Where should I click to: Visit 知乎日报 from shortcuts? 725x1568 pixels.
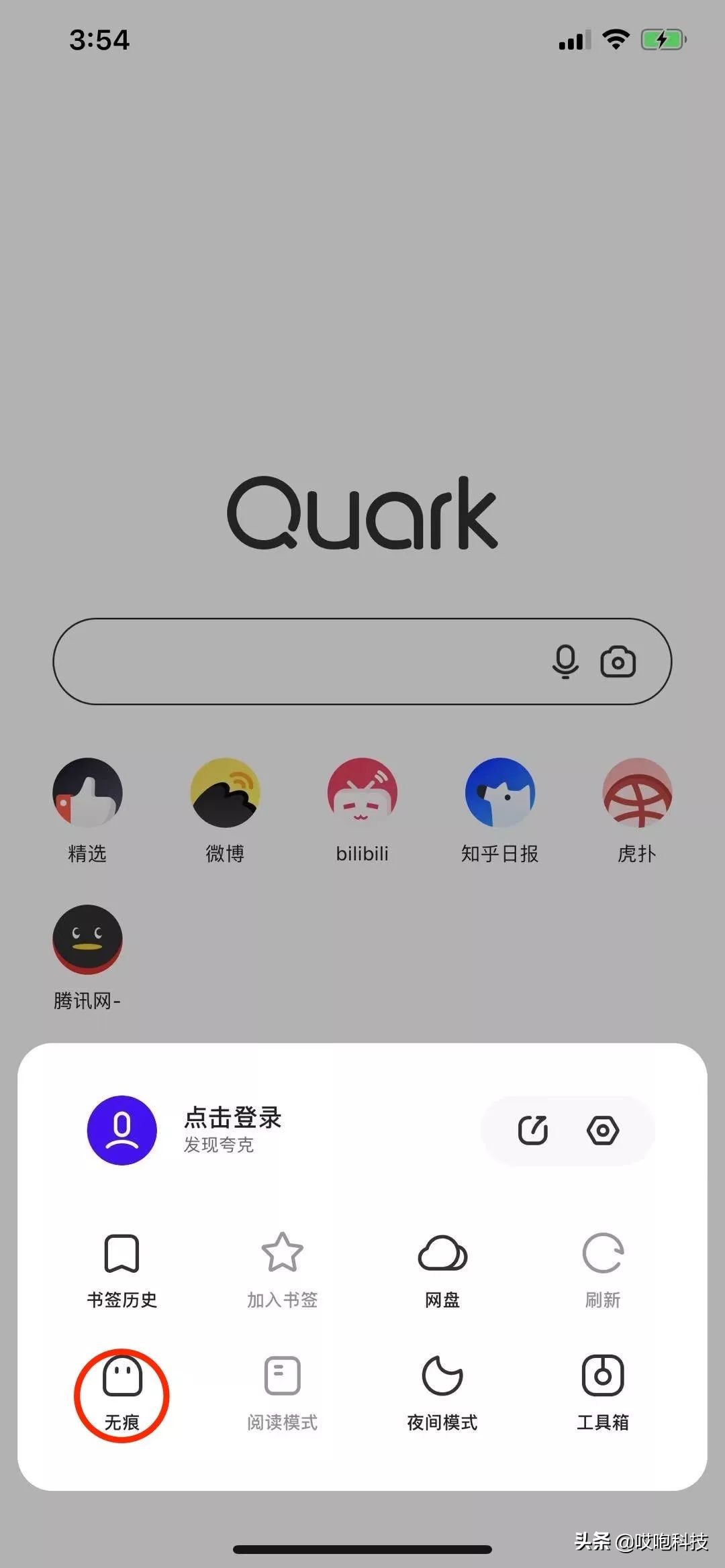pos(500,793)
